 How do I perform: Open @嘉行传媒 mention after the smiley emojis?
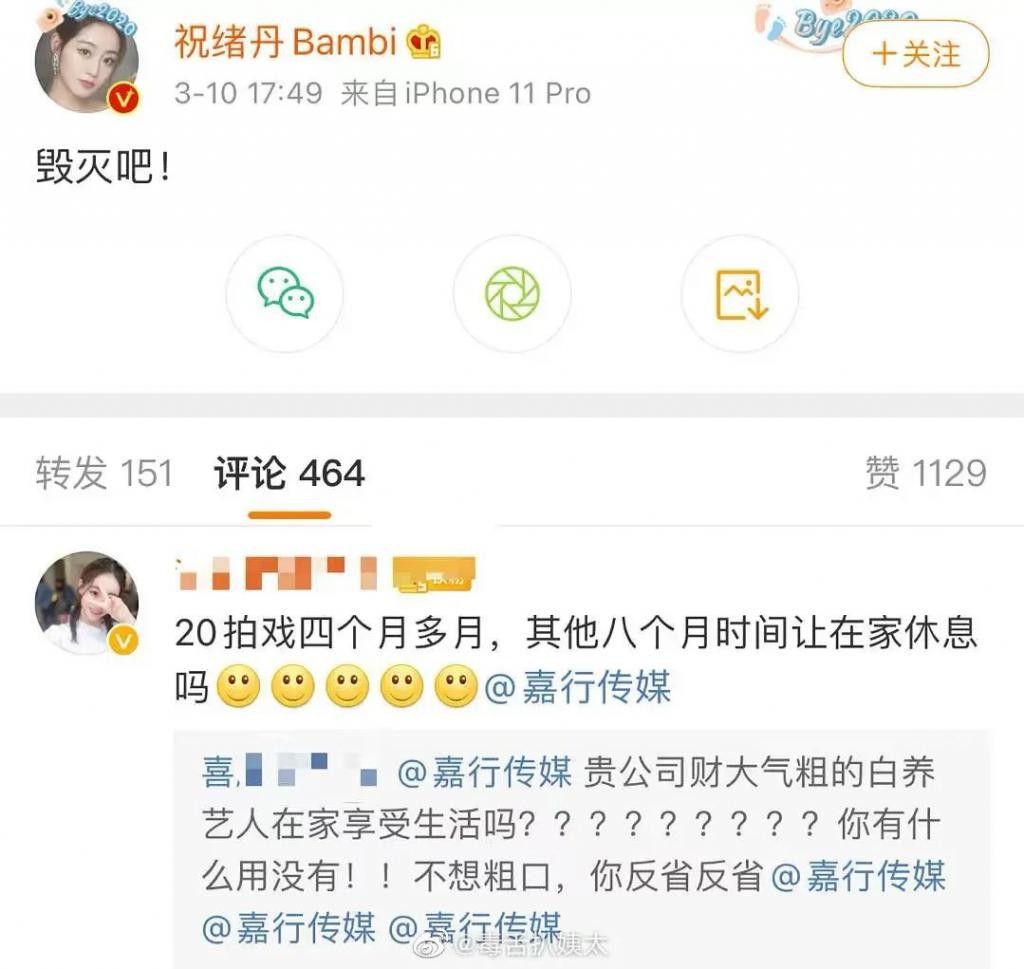point(577,688)
